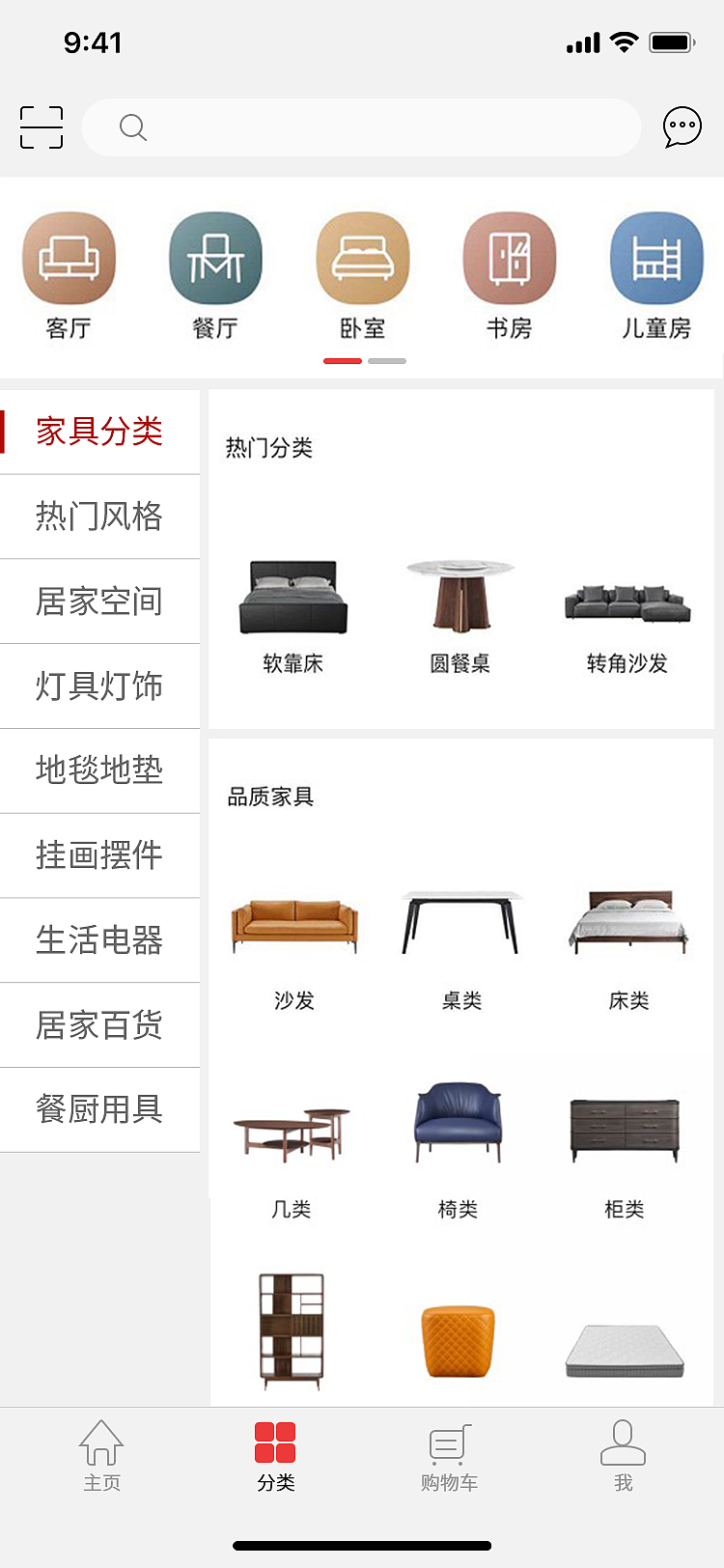Select the 餐厅 dining room category icon
724x1568 pixels.
(x=215, y=256)
